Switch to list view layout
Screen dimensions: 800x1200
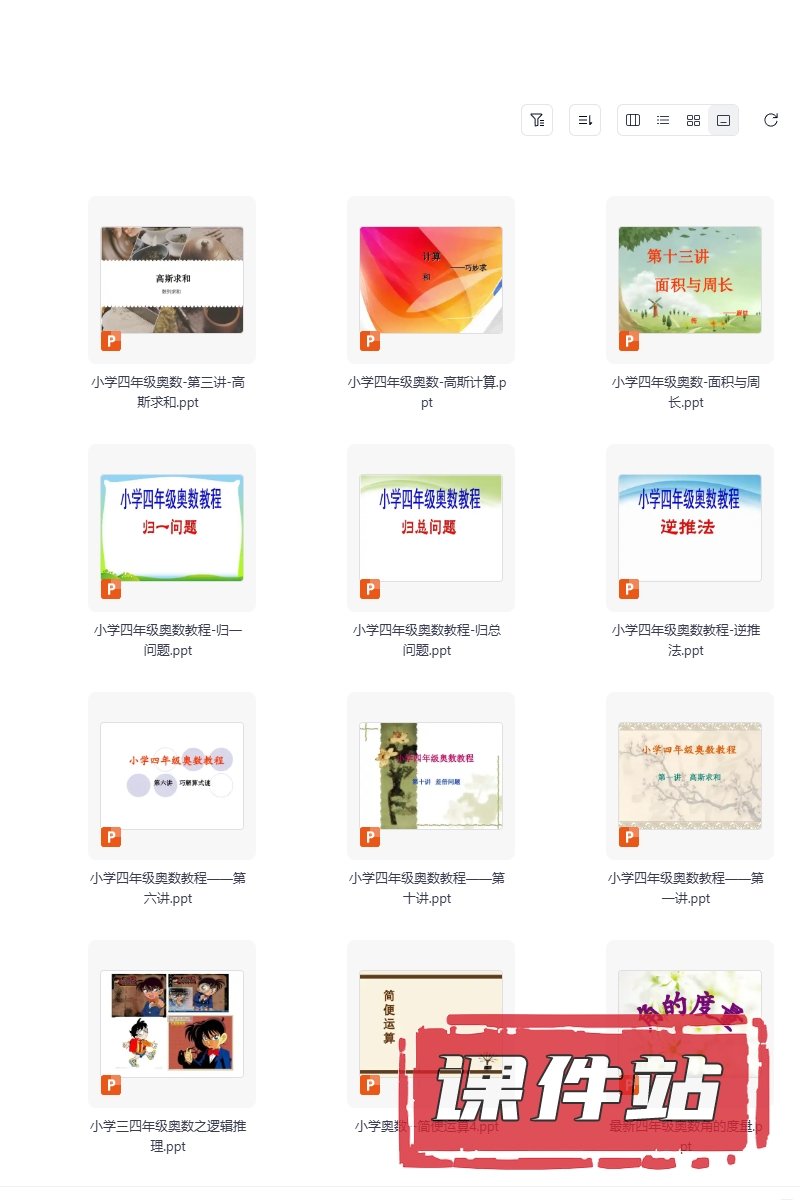(663, 120)
